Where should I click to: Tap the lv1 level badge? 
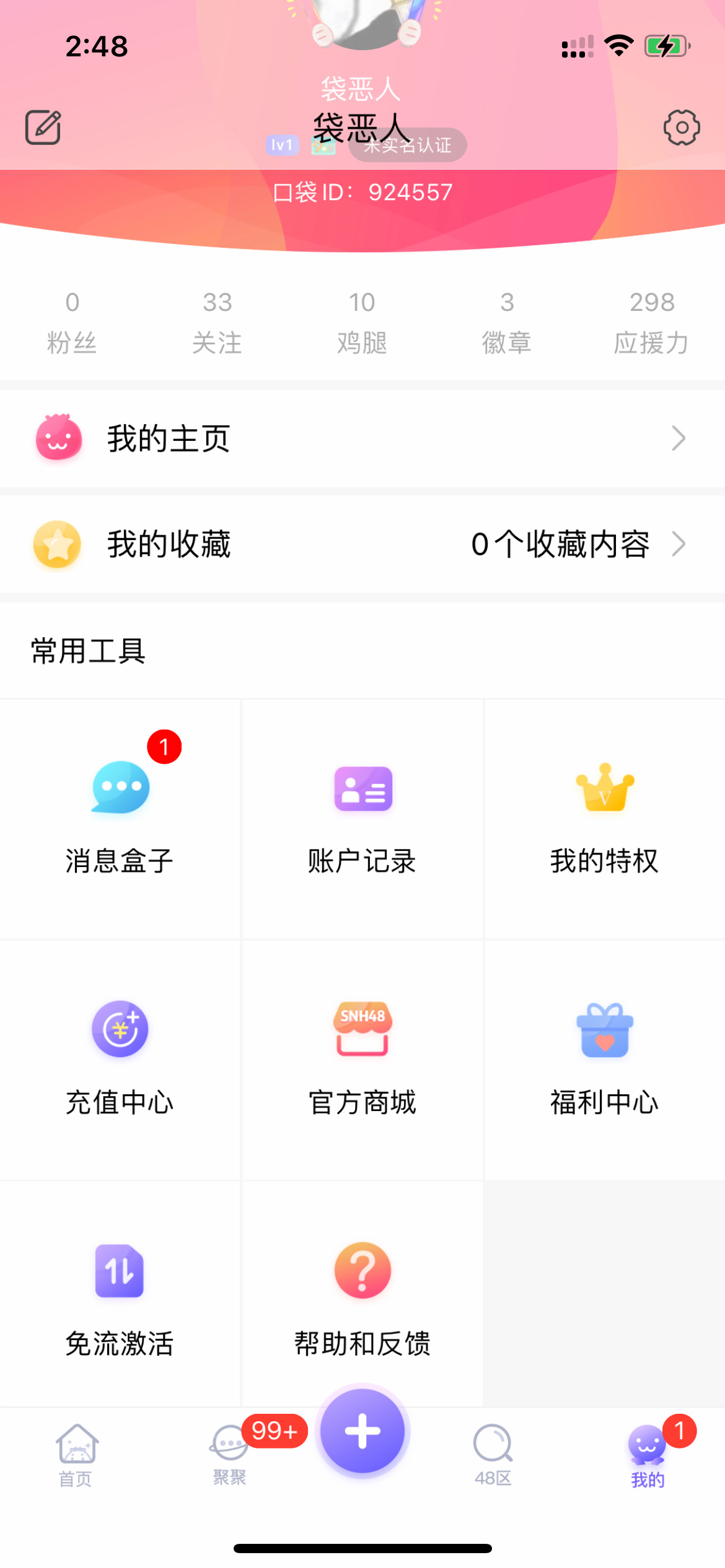pyautogui.click(x=282, y=144)
